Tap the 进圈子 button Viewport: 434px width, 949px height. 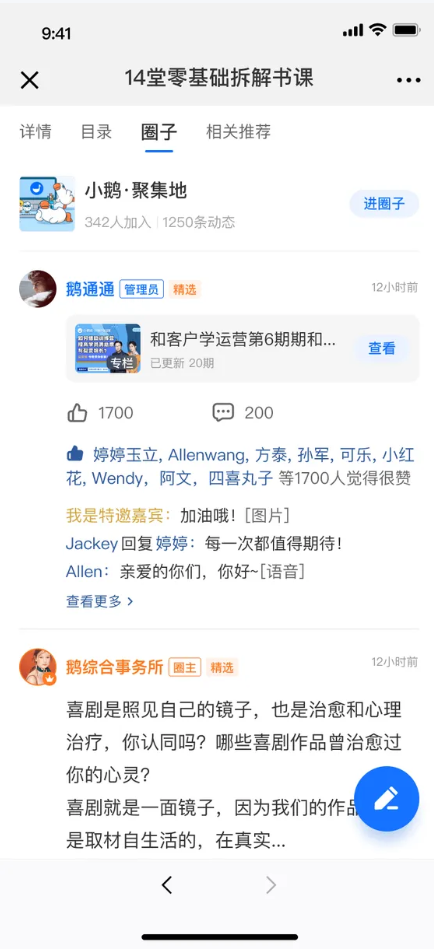pos(384,204)
